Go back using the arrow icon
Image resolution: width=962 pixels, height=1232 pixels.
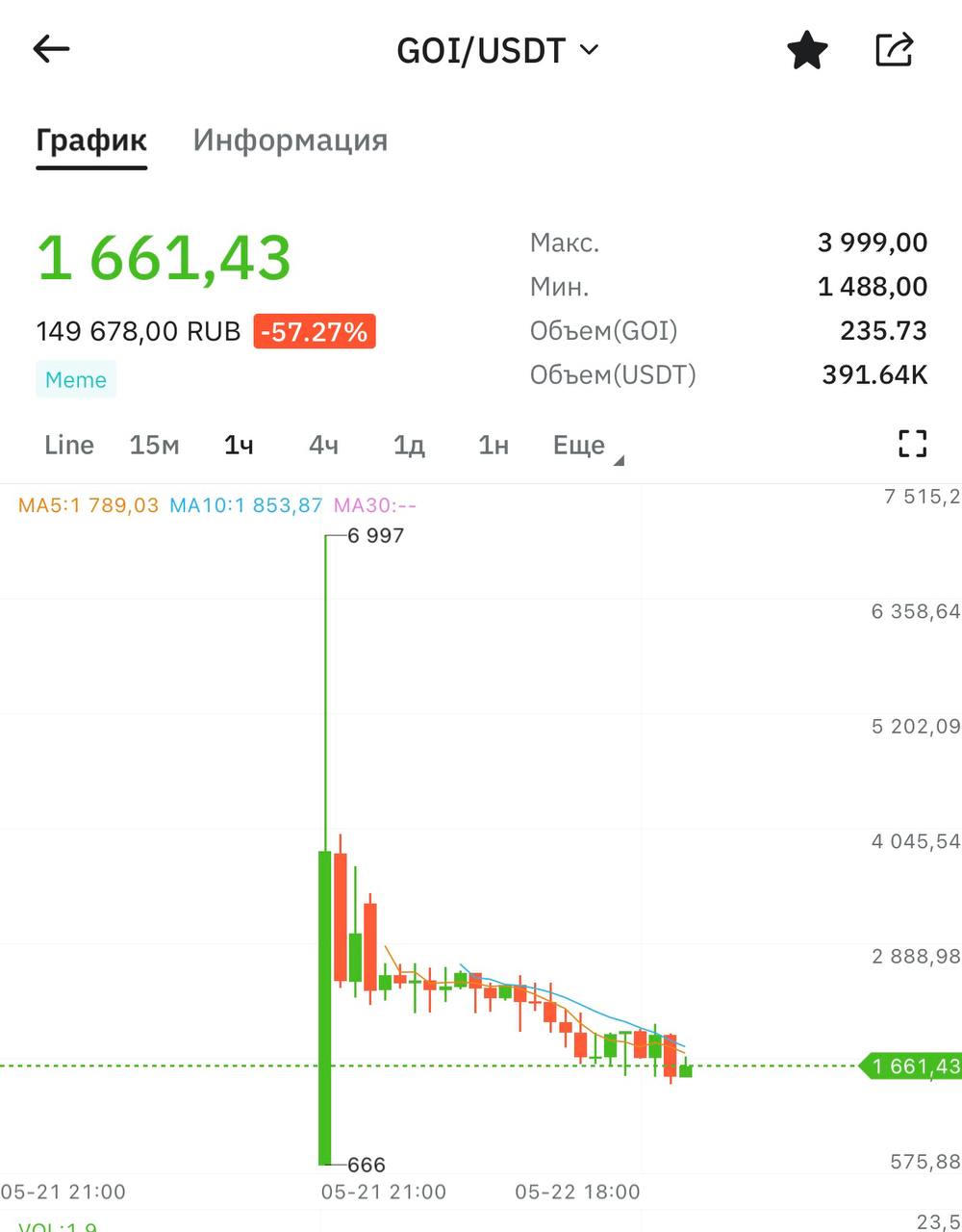click(x=51, y=49)
